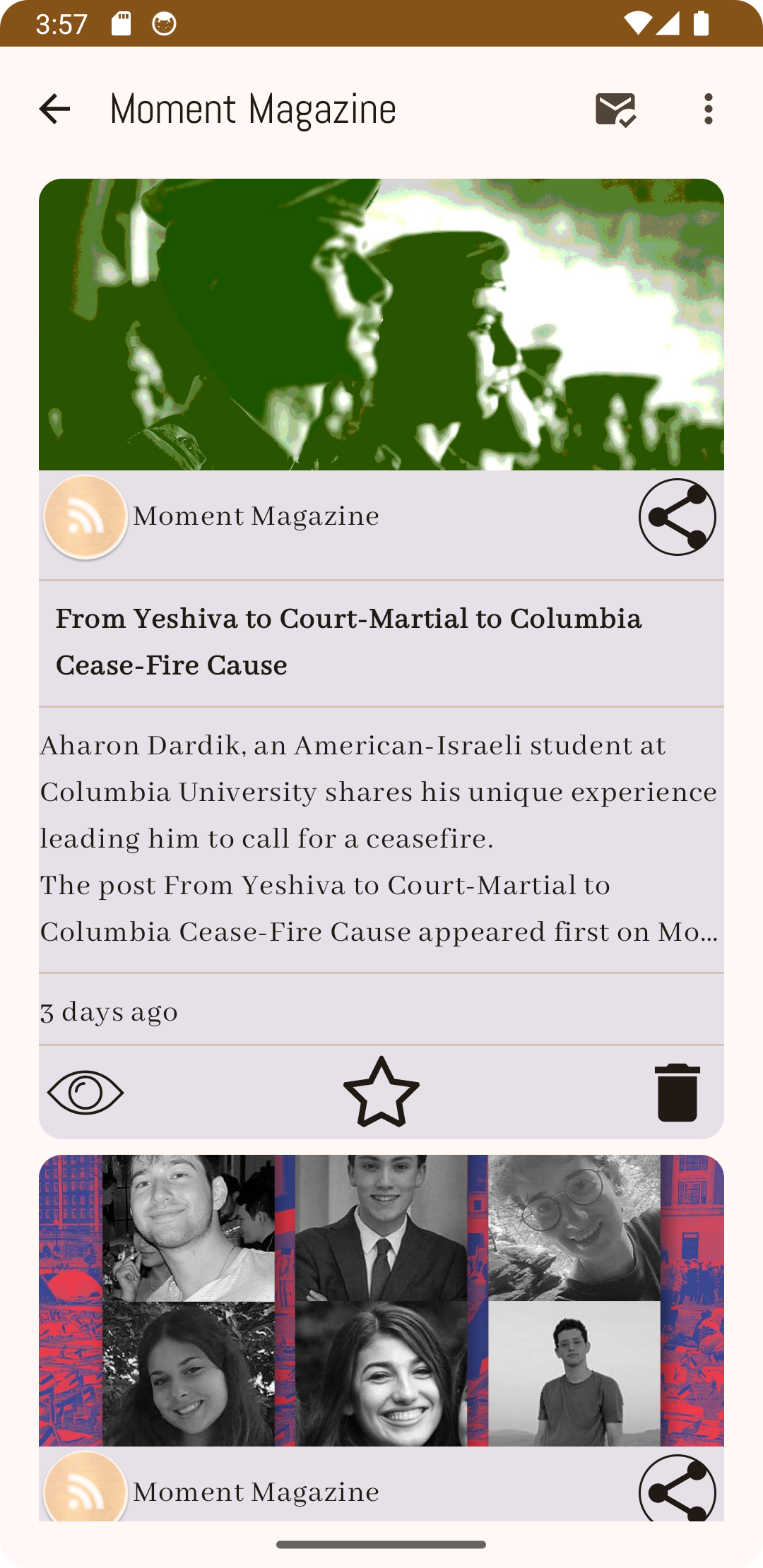Open the overflow menu
The image size is (763, 1568).
[708, 109]
